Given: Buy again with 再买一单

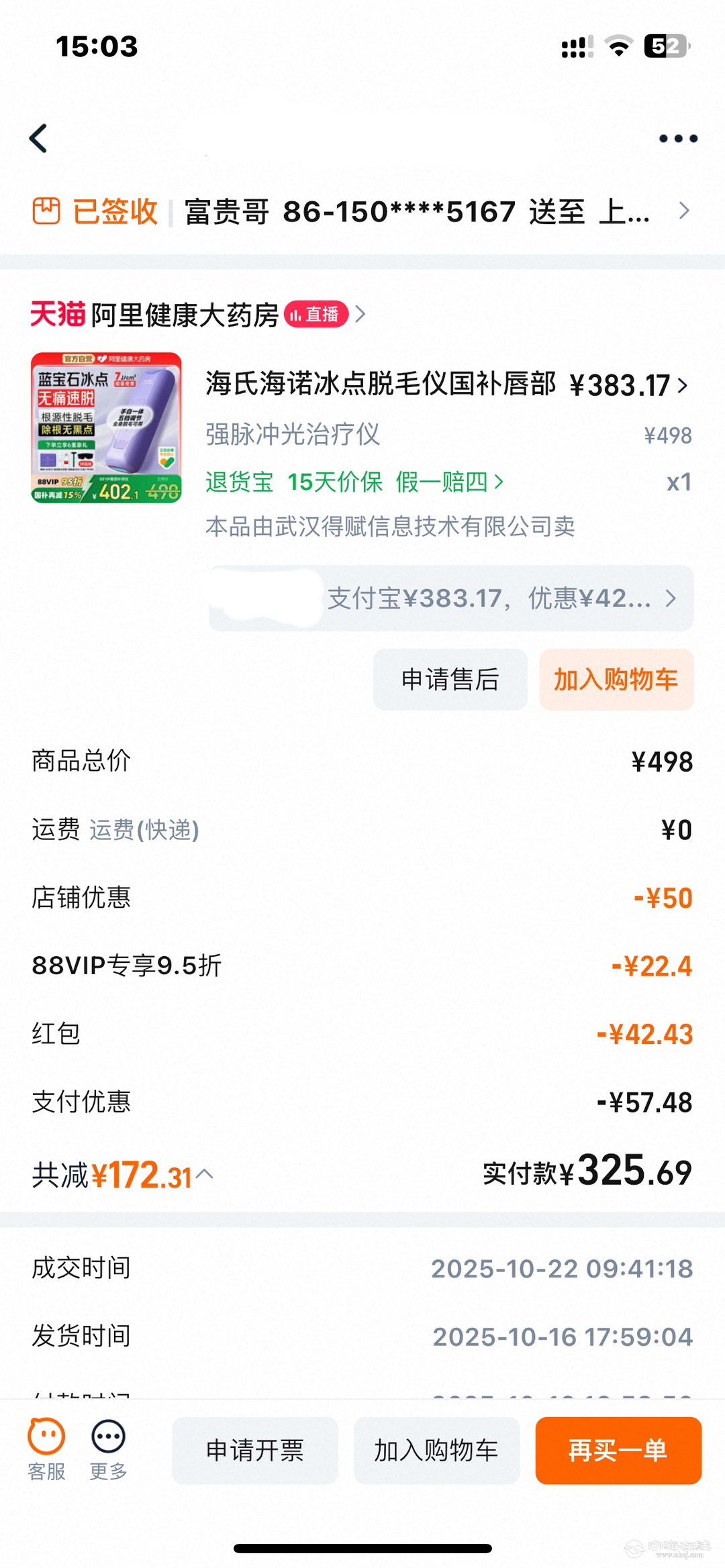Looking at the screenshot, I should click(x=618, y=1450).
